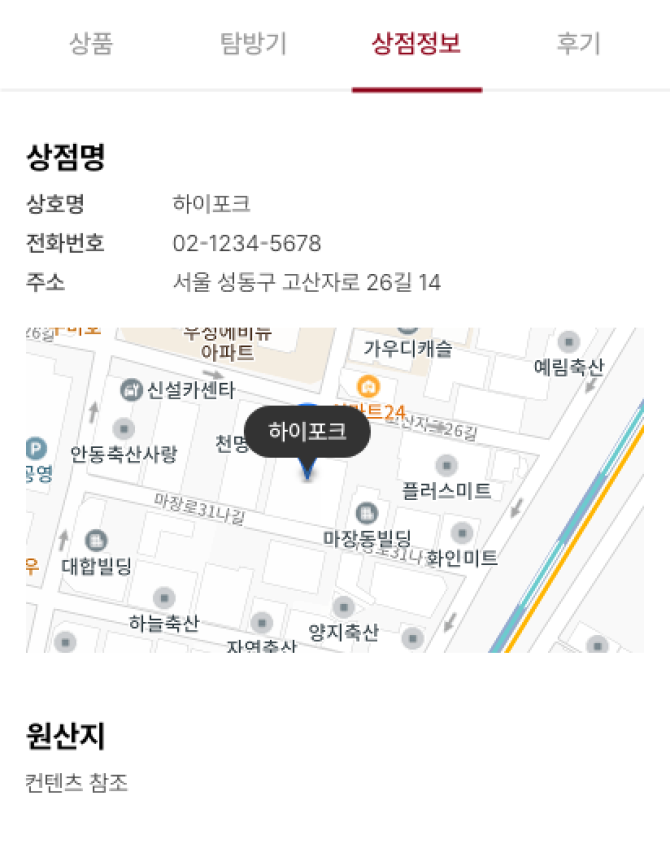Switch to the 상품 tab
670x846 pixels.
(x=91, y=45)
